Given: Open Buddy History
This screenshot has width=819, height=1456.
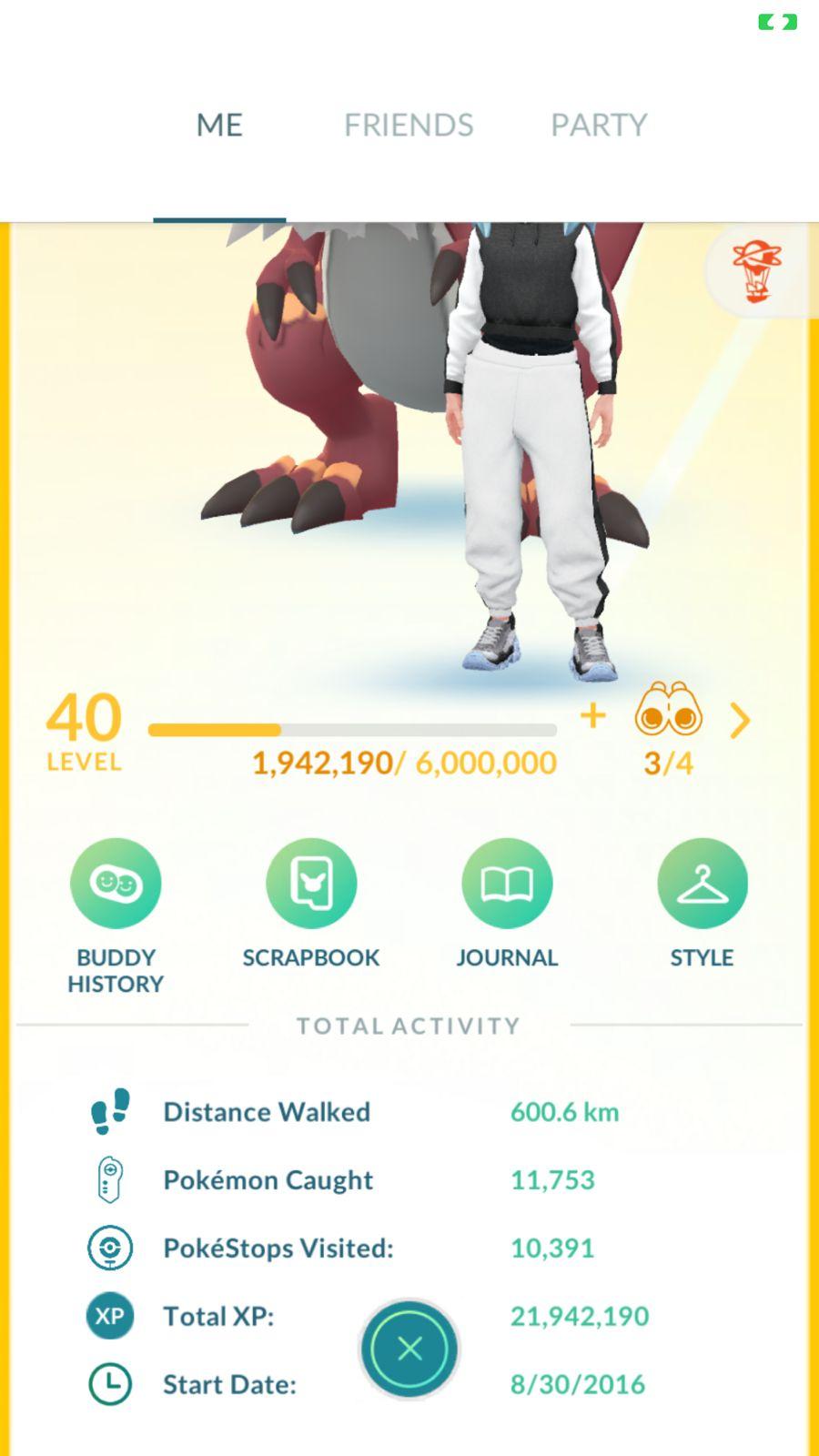Looking at the screenshot, I should pyautogui.click(x=116, y=884).
